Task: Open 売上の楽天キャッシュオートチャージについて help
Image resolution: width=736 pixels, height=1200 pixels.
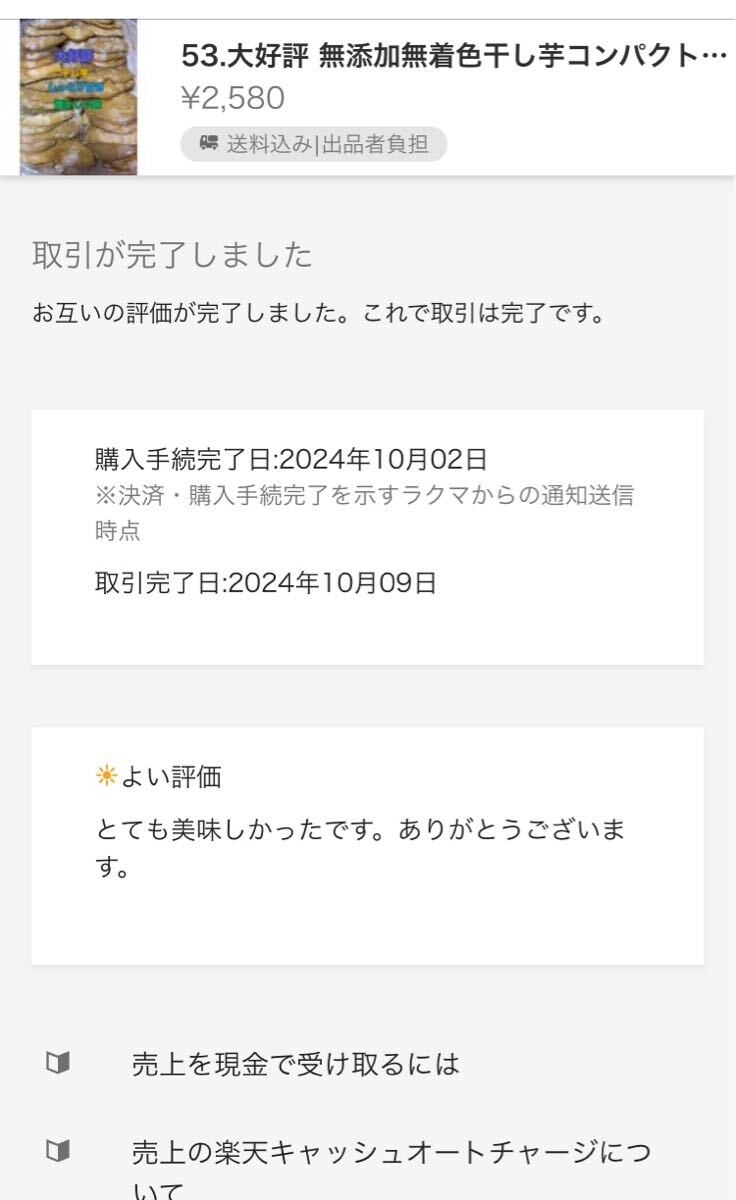Action: coord(368,1165)
